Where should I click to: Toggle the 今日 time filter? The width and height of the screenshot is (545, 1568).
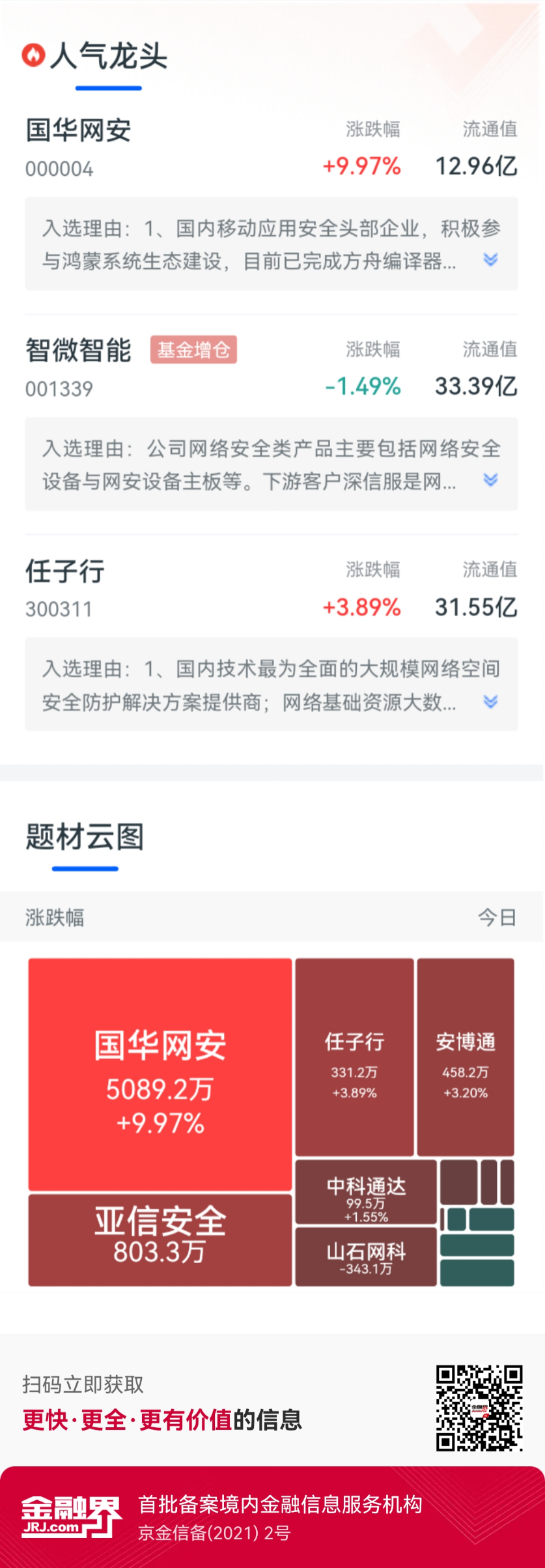[x=497, y=917]
